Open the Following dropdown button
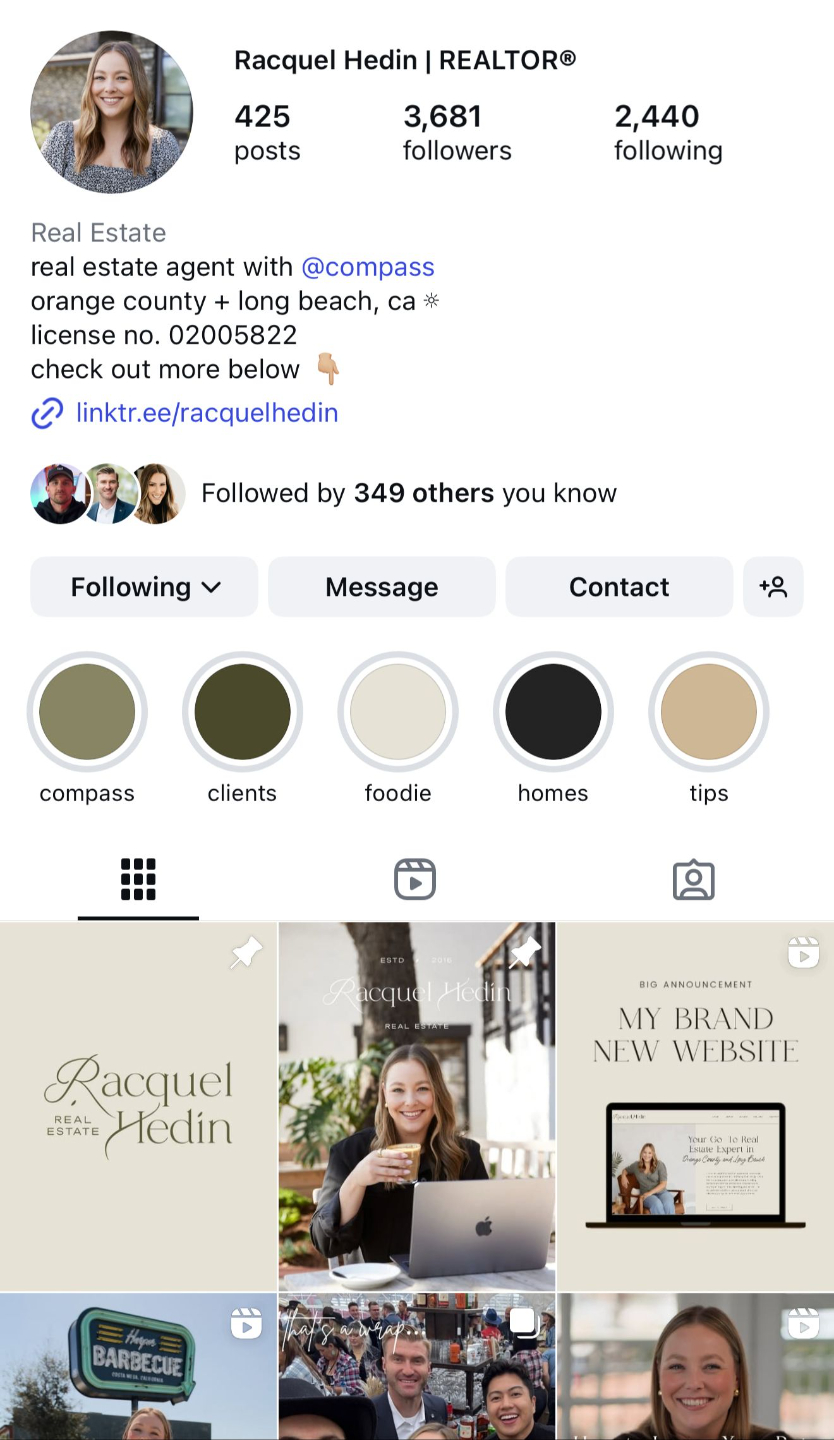Viewport: 834px width, 1440px height. pyautogui.click(x=144, y=587)
